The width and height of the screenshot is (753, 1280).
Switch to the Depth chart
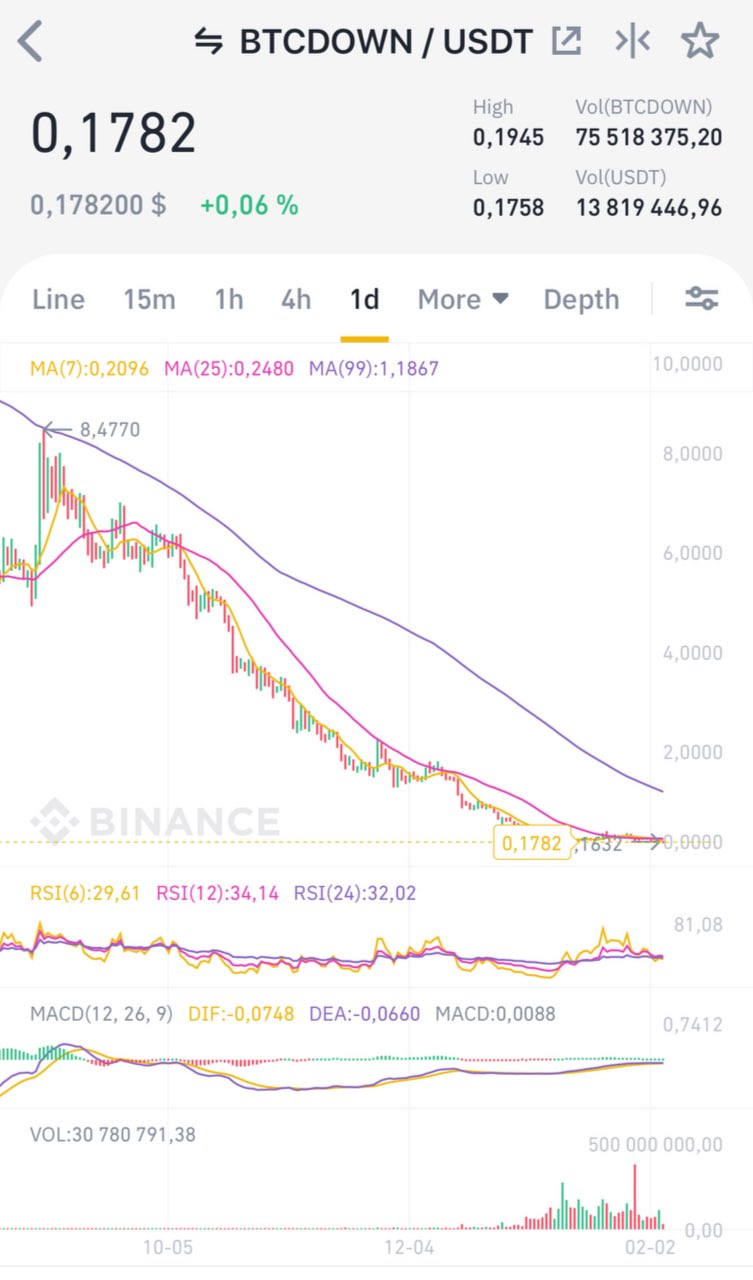coord(581,299)
